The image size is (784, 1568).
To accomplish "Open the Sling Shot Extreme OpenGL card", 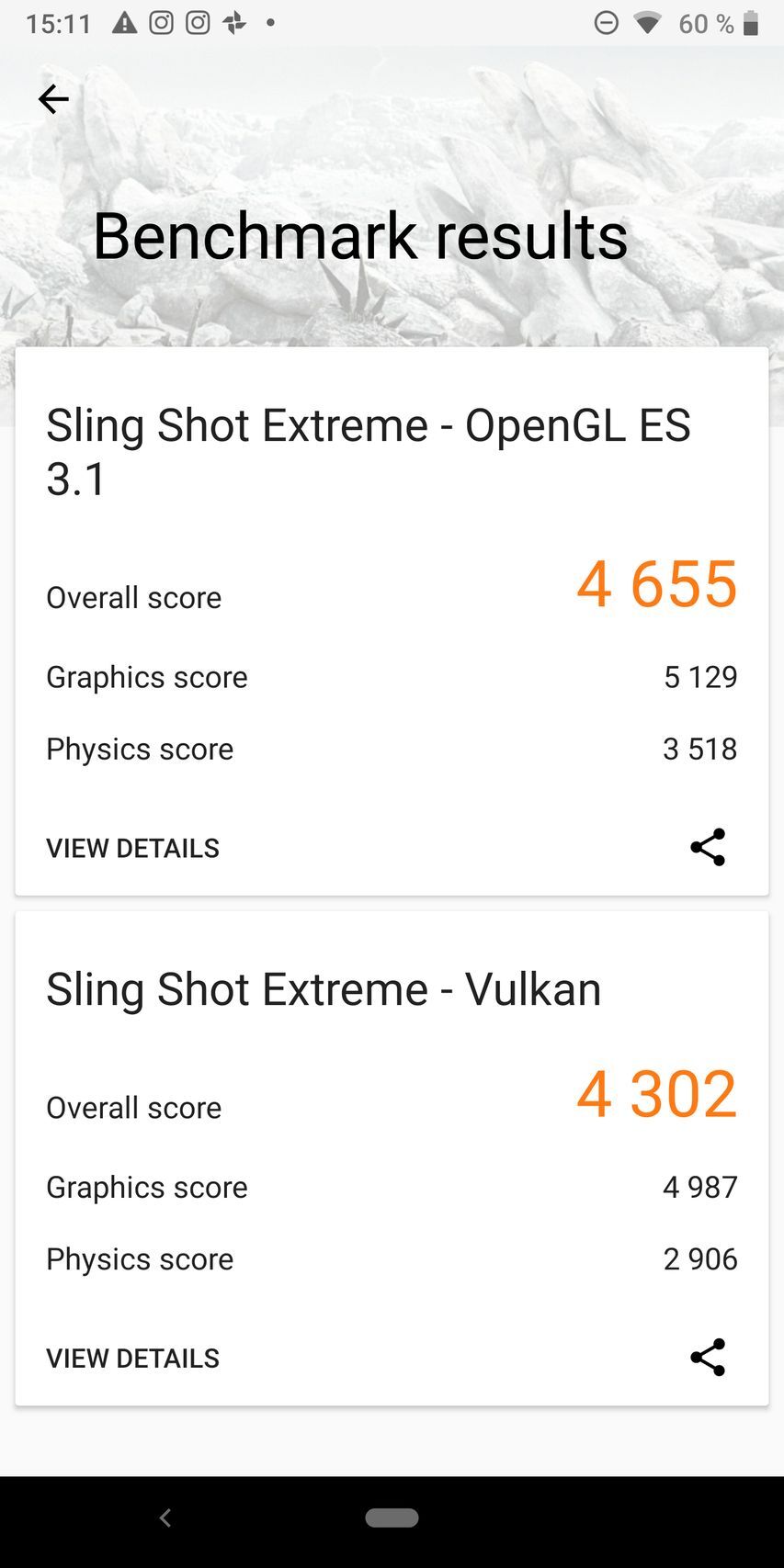I will [368, 452].
